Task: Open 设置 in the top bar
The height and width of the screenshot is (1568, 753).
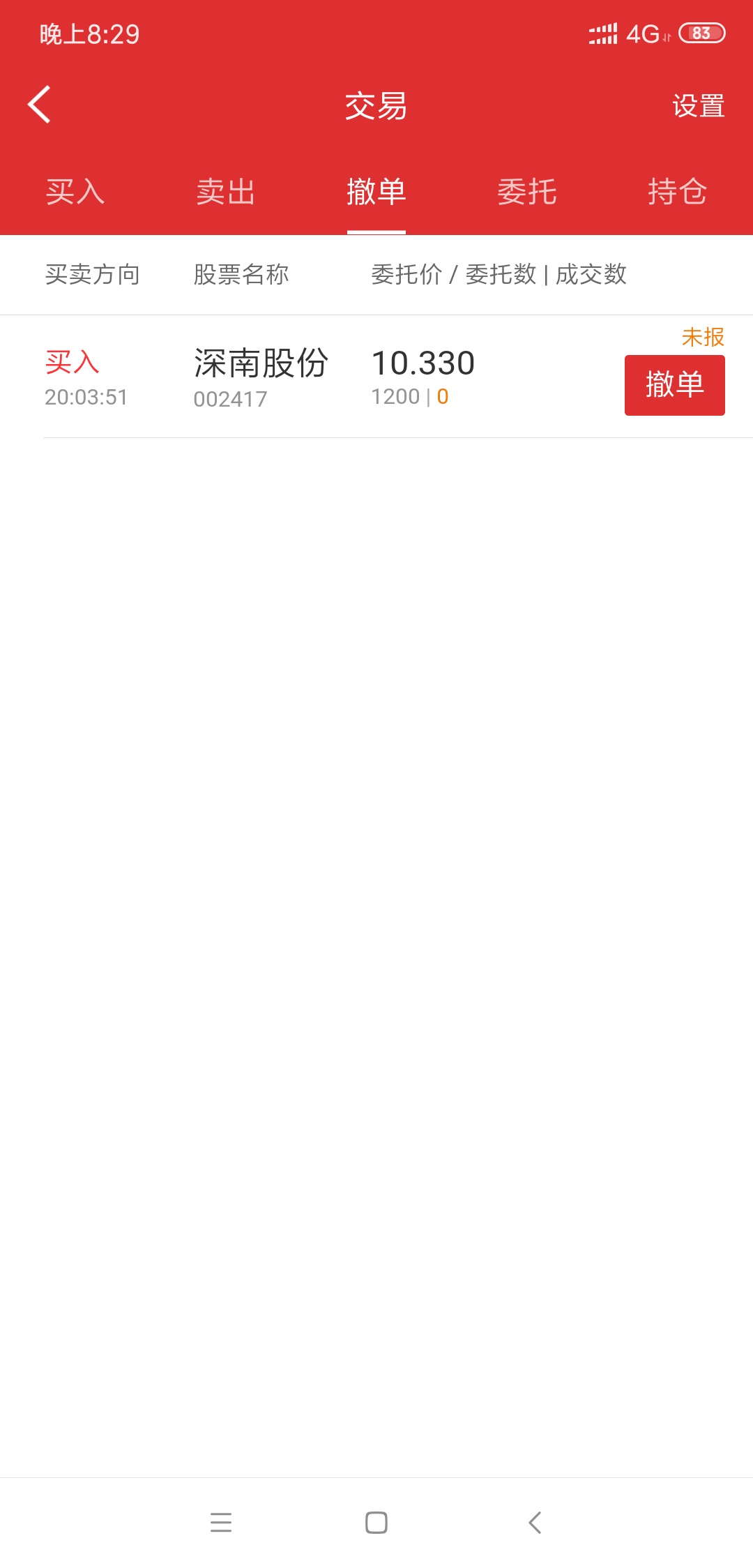Action: (x=698, y=106)
